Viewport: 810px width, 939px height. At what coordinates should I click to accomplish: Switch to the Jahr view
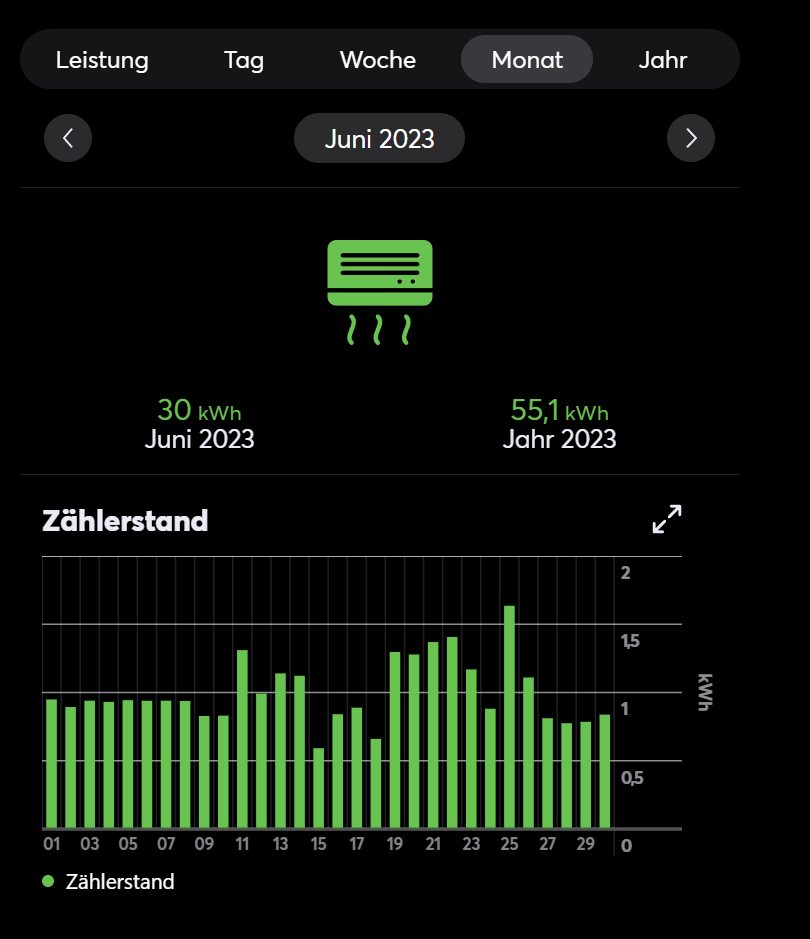pos(663,60)
